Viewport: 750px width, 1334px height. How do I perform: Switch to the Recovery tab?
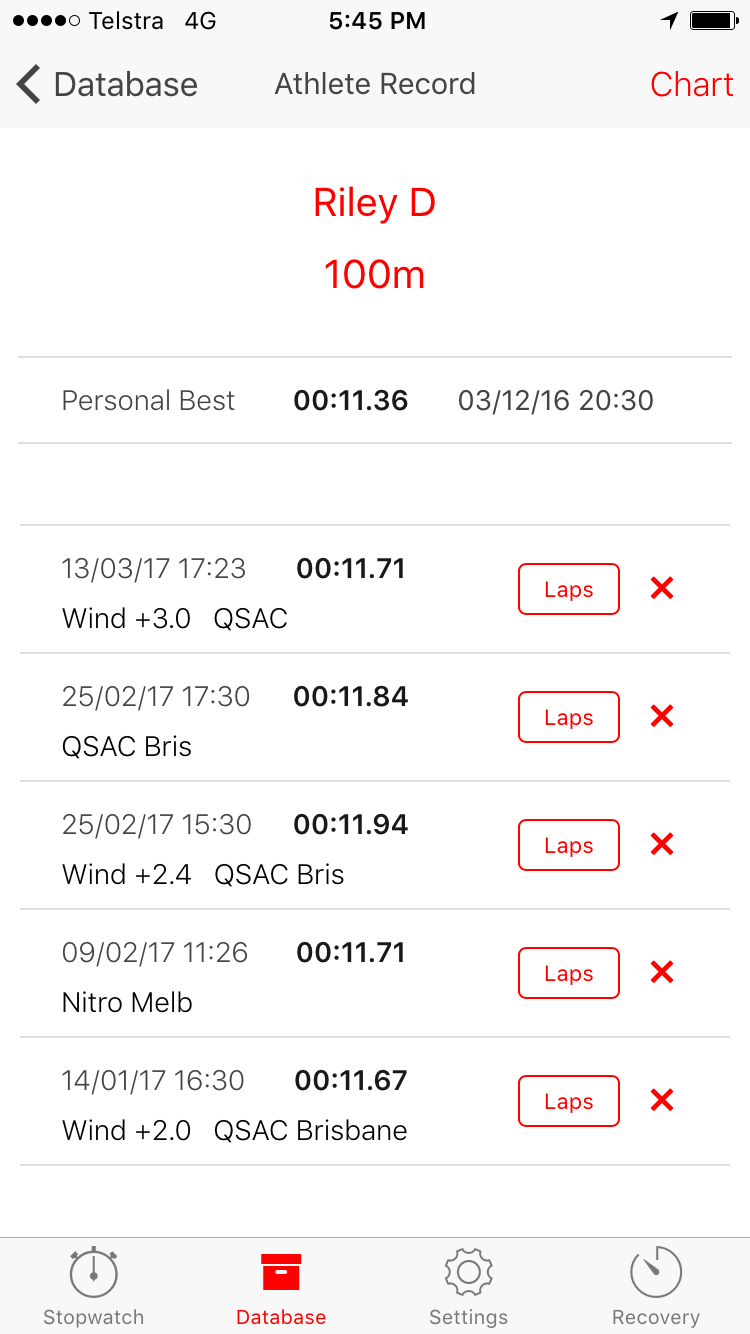[656, 1286]
